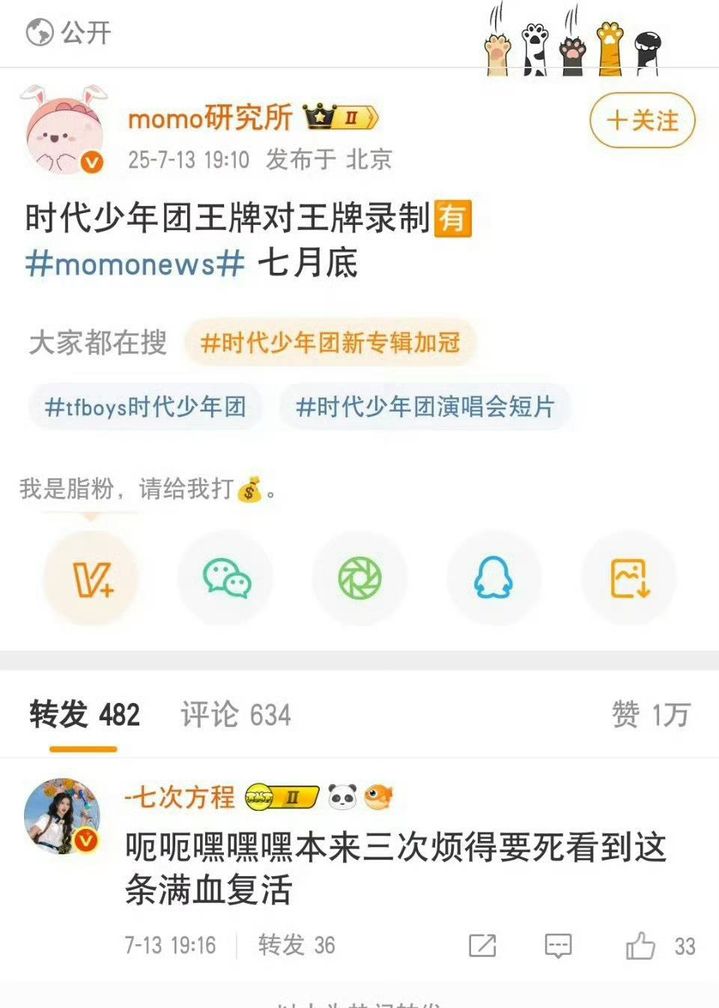Open the #时代少年团演唱会短片 chip
This screenshot has height=1008, width=719.
coord(425,407)
